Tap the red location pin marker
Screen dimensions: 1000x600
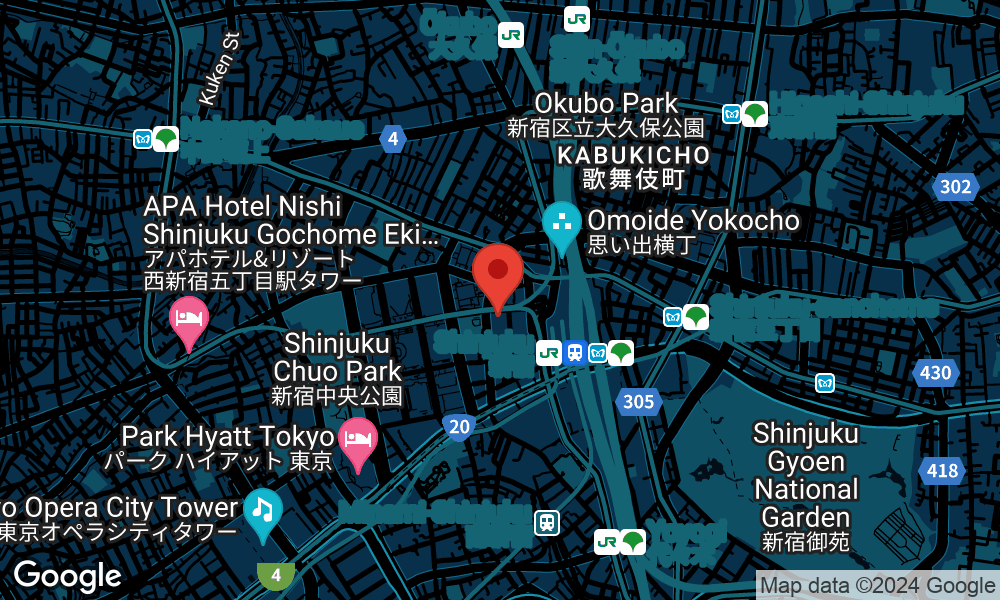tap(497, 273)
